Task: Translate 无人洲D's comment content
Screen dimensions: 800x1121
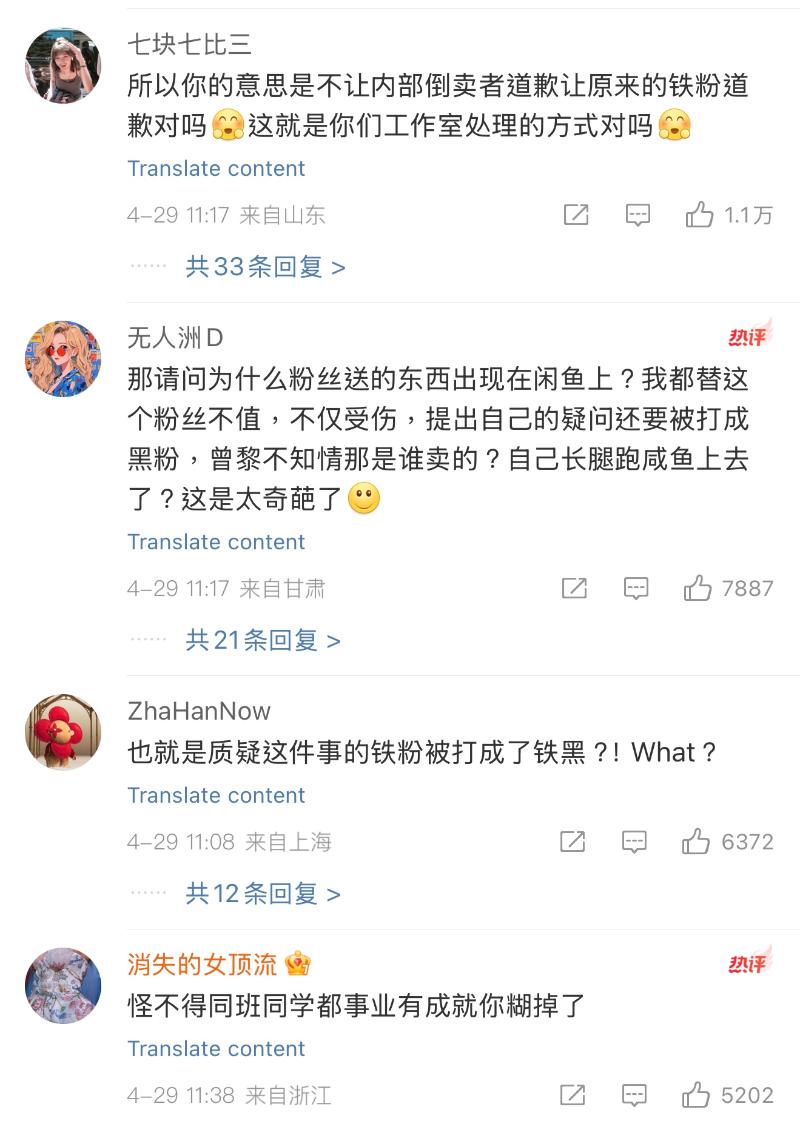Action: (x=216, y=541)
